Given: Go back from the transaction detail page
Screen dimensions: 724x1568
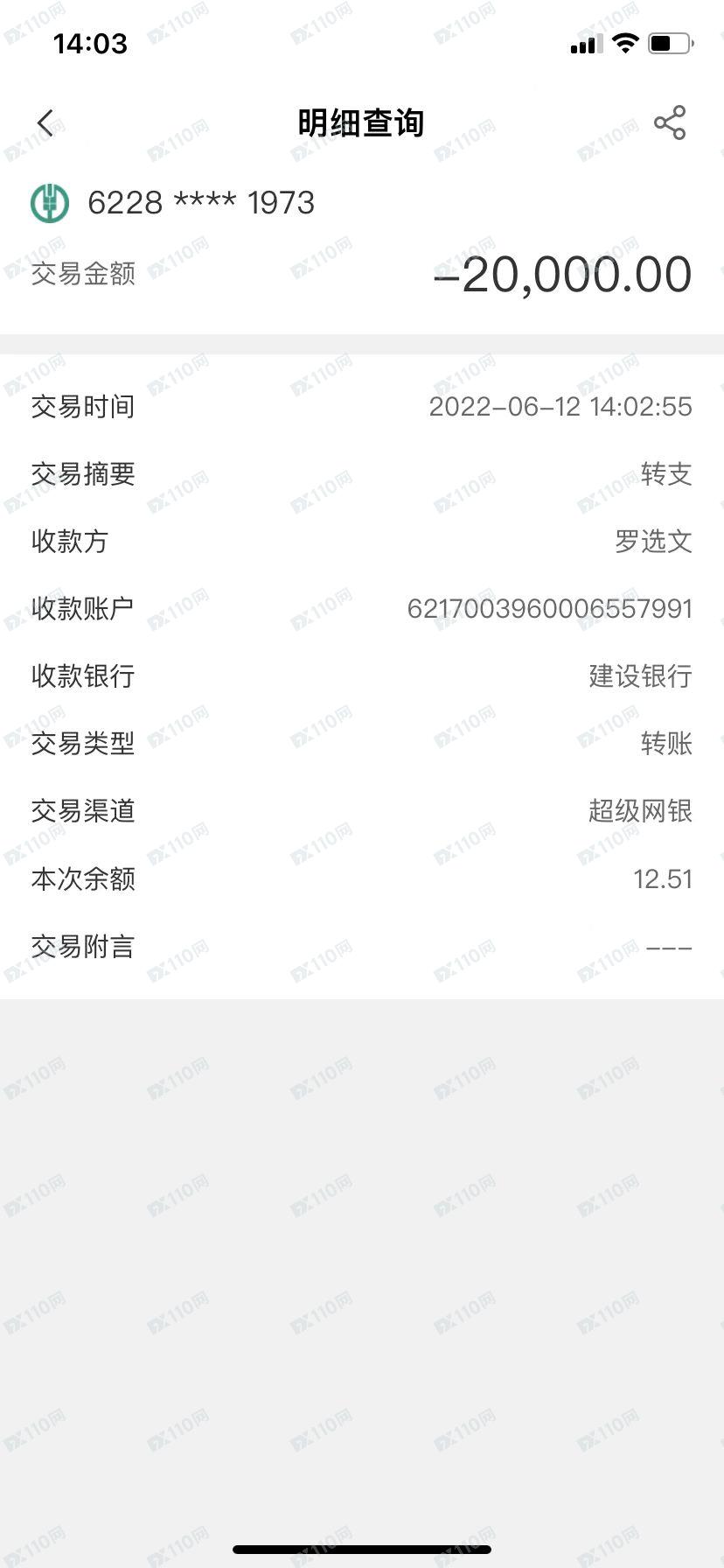Looking at the screenshot, I should pos(46,123).
